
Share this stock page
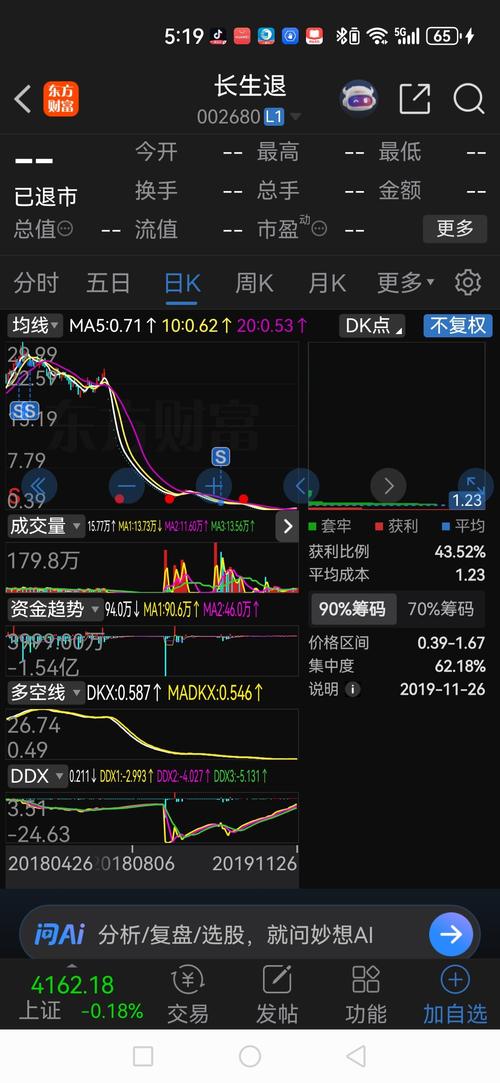coord(415,99)
